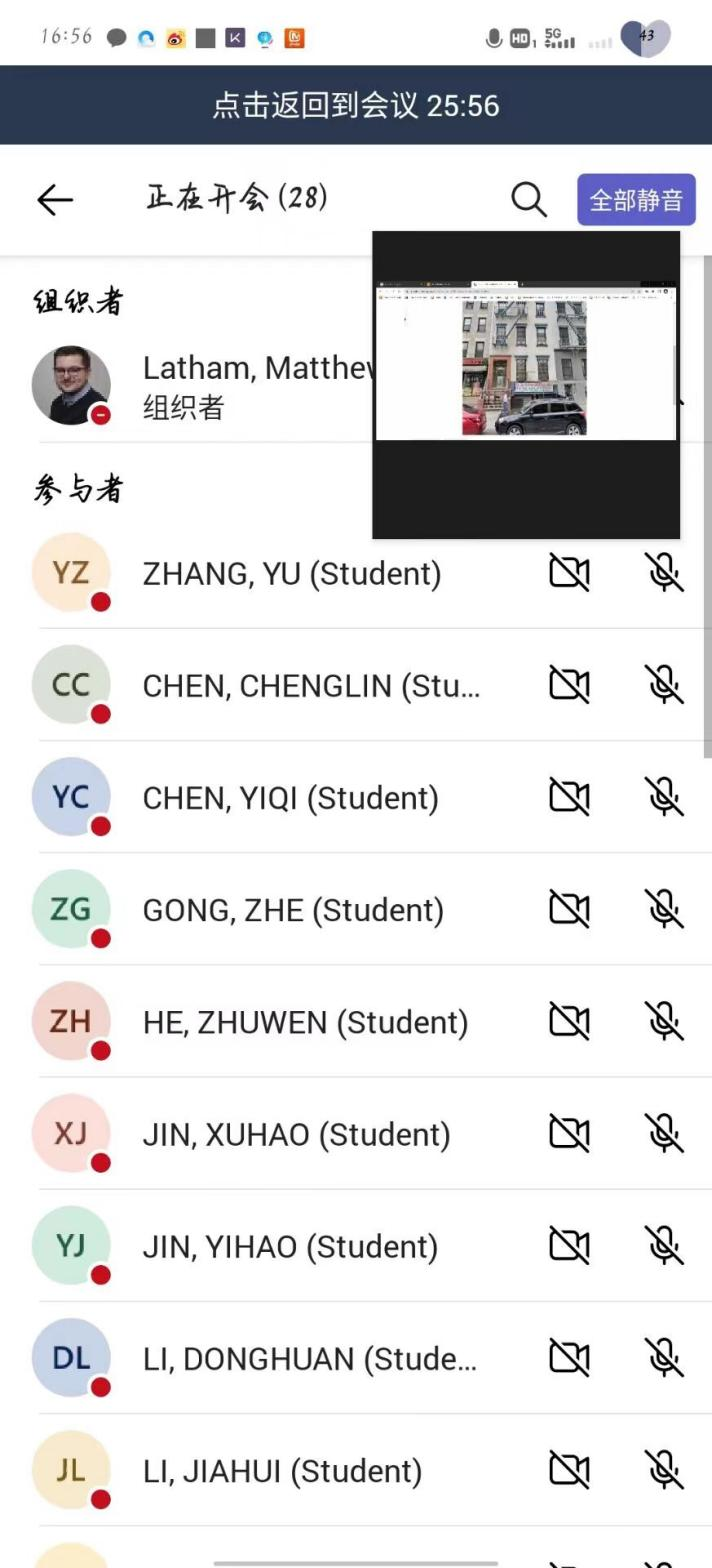
Task: Tap the camera icon for GONG, ZHE
Action: 569,910
